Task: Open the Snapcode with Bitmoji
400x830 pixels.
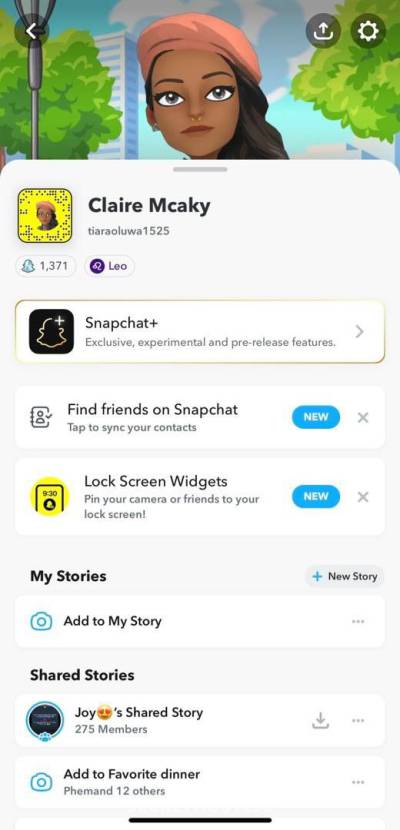Action: click(45, 215)
